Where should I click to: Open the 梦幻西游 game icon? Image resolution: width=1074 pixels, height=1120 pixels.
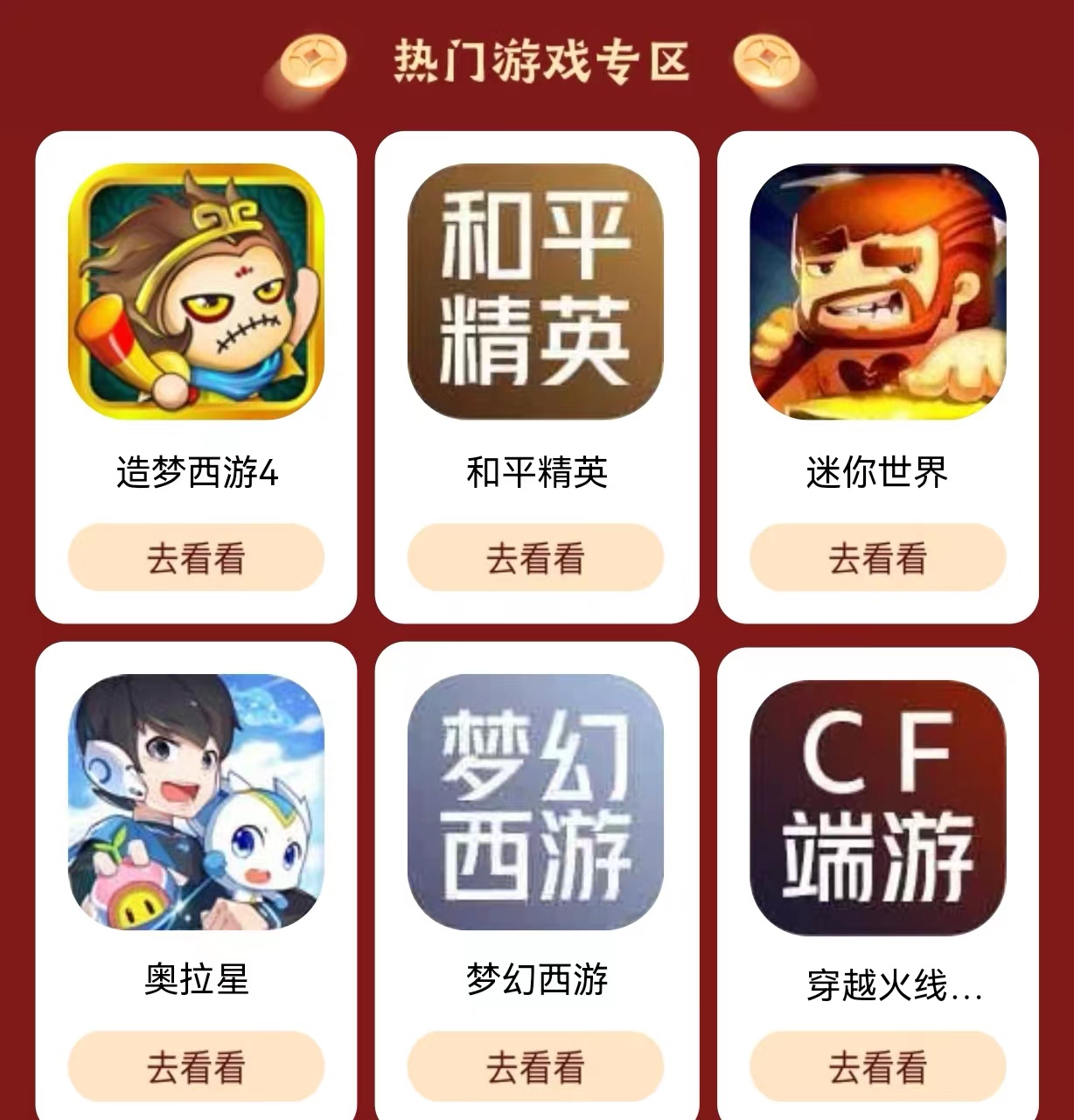click(535, 802)
